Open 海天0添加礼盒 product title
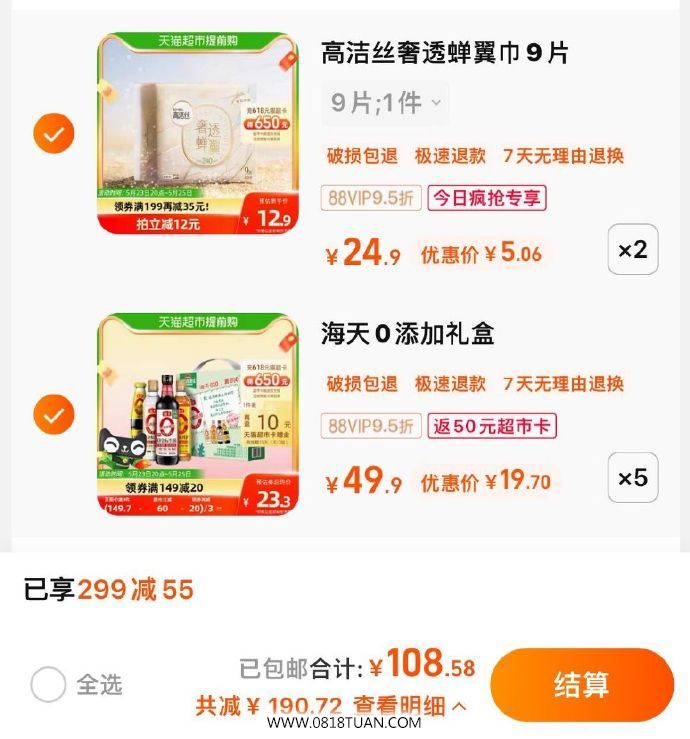The image size is (690, 739). pyautogui.click(x=408, y=333)
